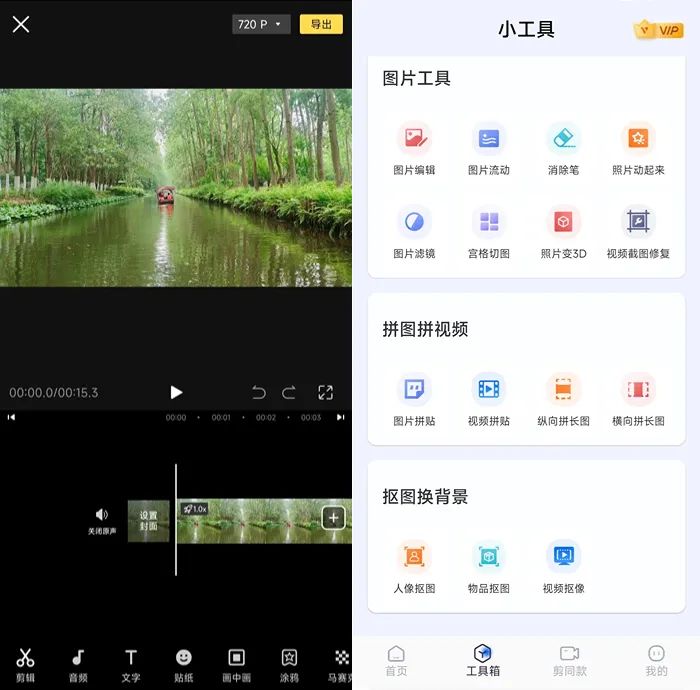Mute the original sound with 关闭原声
The width and height of the screenshot is (700, 690).
[x=102, y=519]
